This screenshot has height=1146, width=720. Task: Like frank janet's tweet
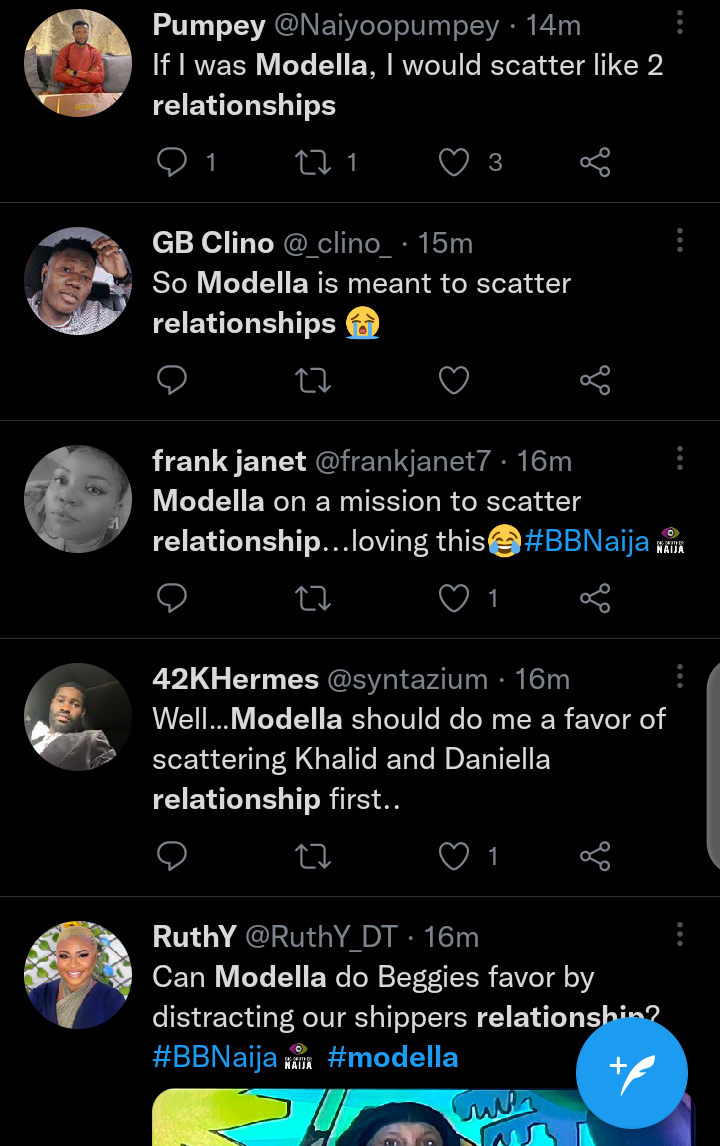click(x=455, y=598)
